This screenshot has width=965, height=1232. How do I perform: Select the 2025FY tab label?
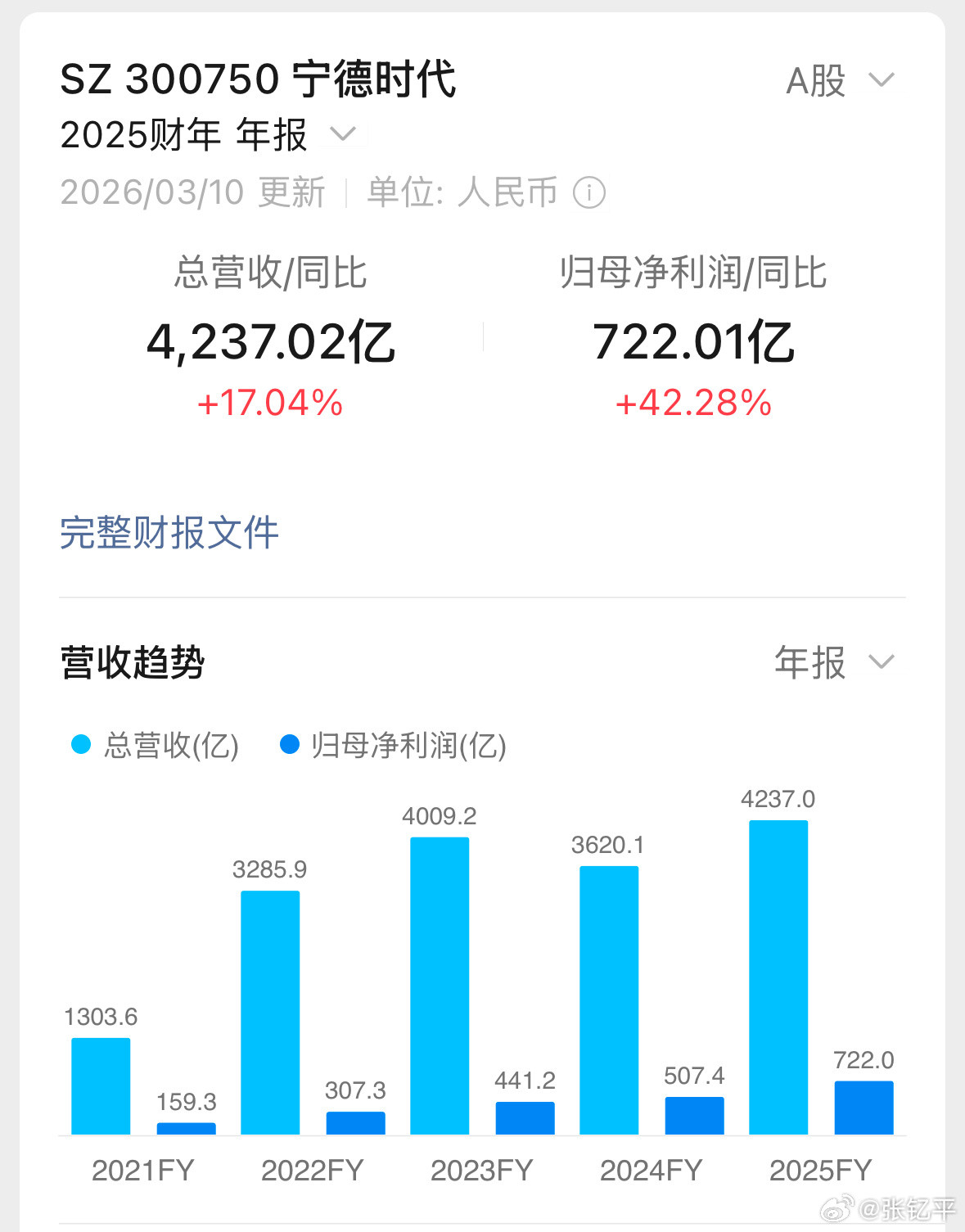pyautogui.click(x=821, y=1170)
